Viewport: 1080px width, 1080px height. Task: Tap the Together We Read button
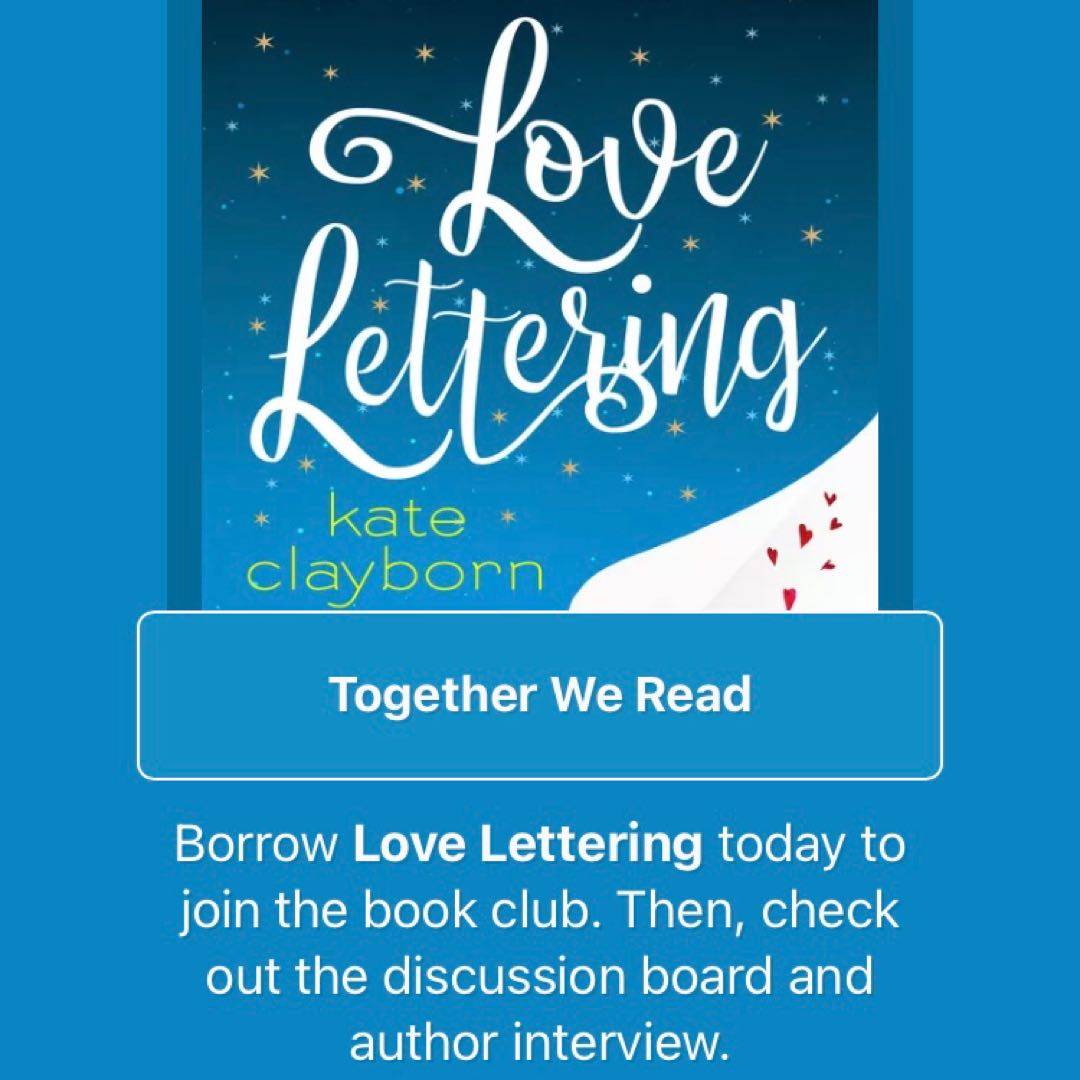(540, 695)
